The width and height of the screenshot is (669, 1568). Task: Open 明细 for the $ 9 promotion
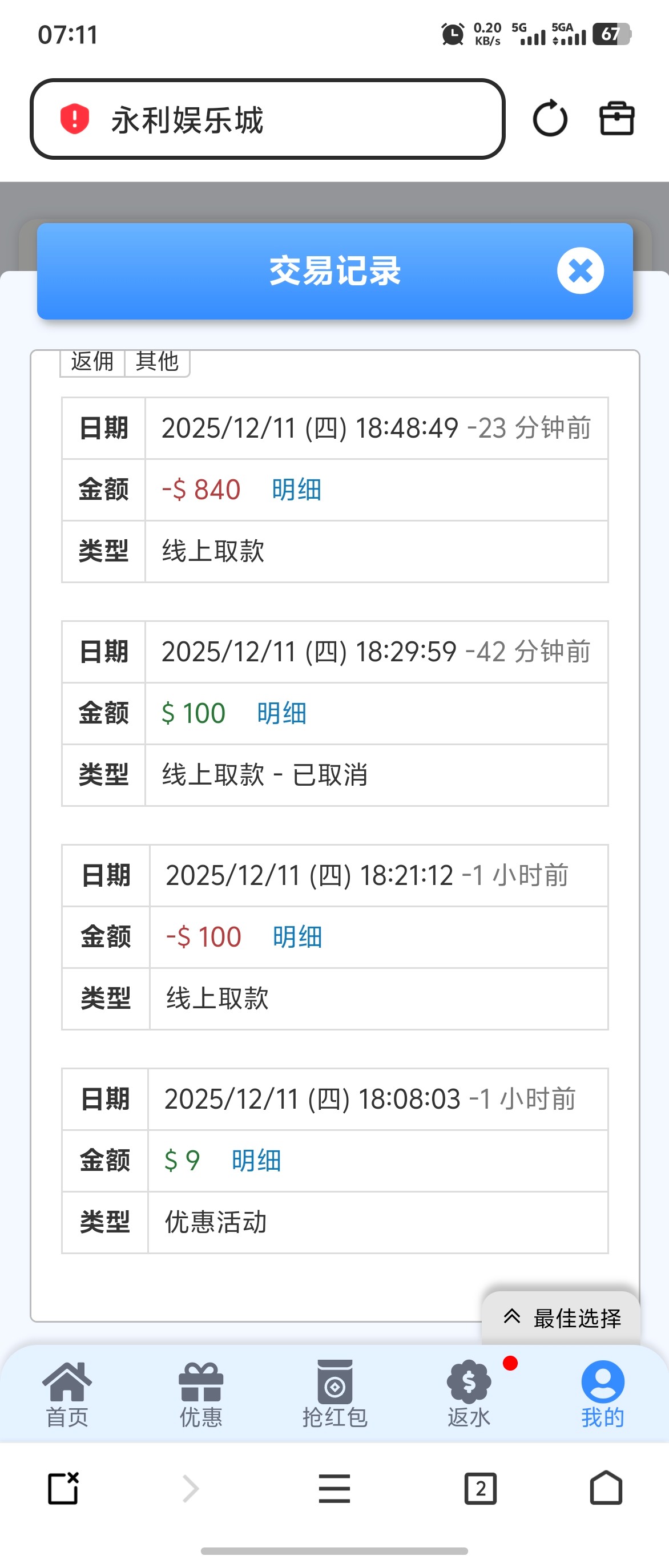tap(256, 1161)
